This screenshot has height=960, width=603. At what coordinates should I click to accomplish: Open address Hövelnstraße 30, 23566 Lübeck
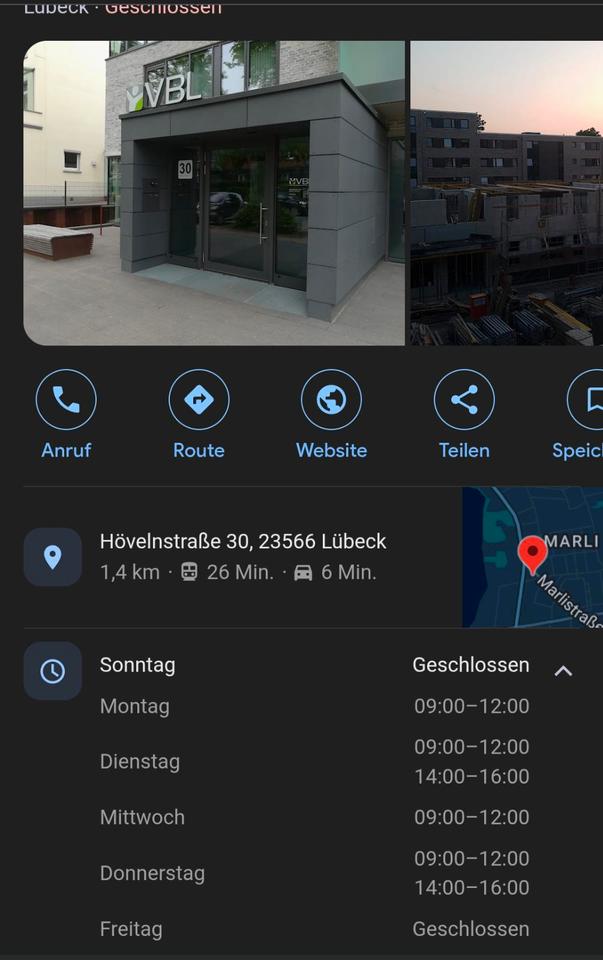click(243, 542)
